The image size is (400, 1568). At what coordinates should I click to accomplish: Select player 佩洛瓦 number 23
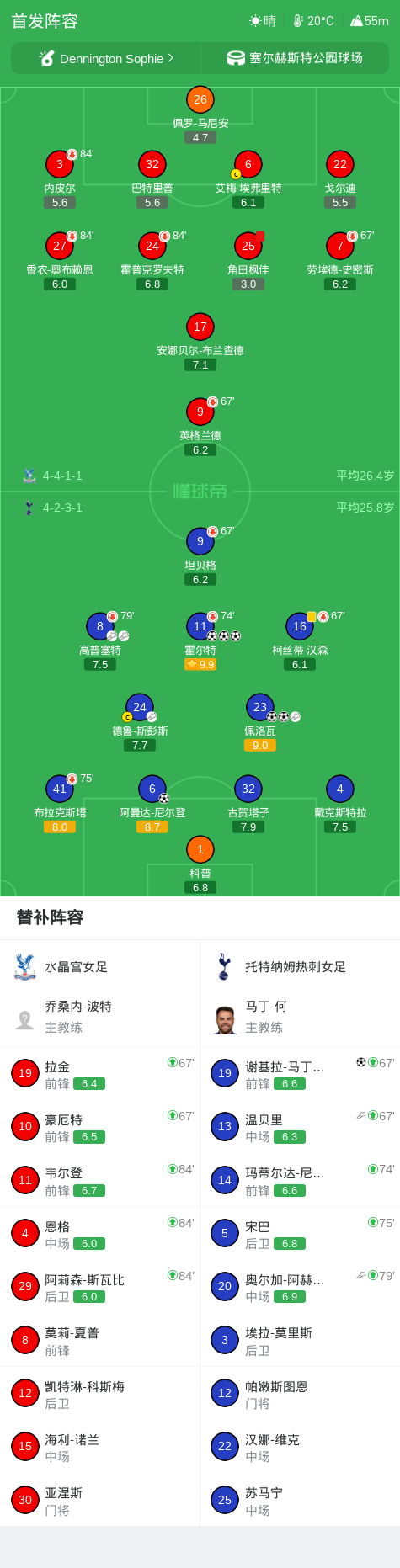coord(260,722)
